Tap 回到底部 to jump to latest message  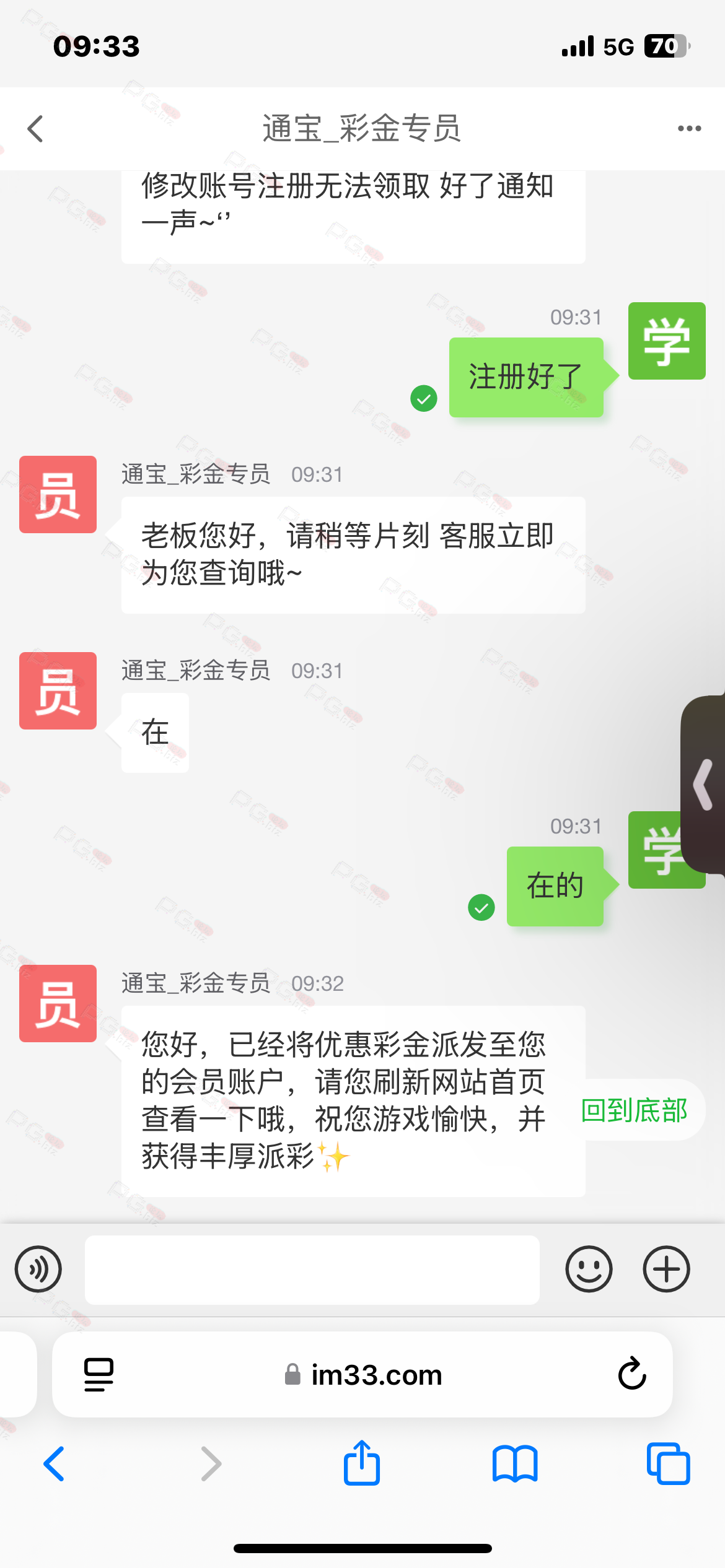click(x=635, y=1110)
